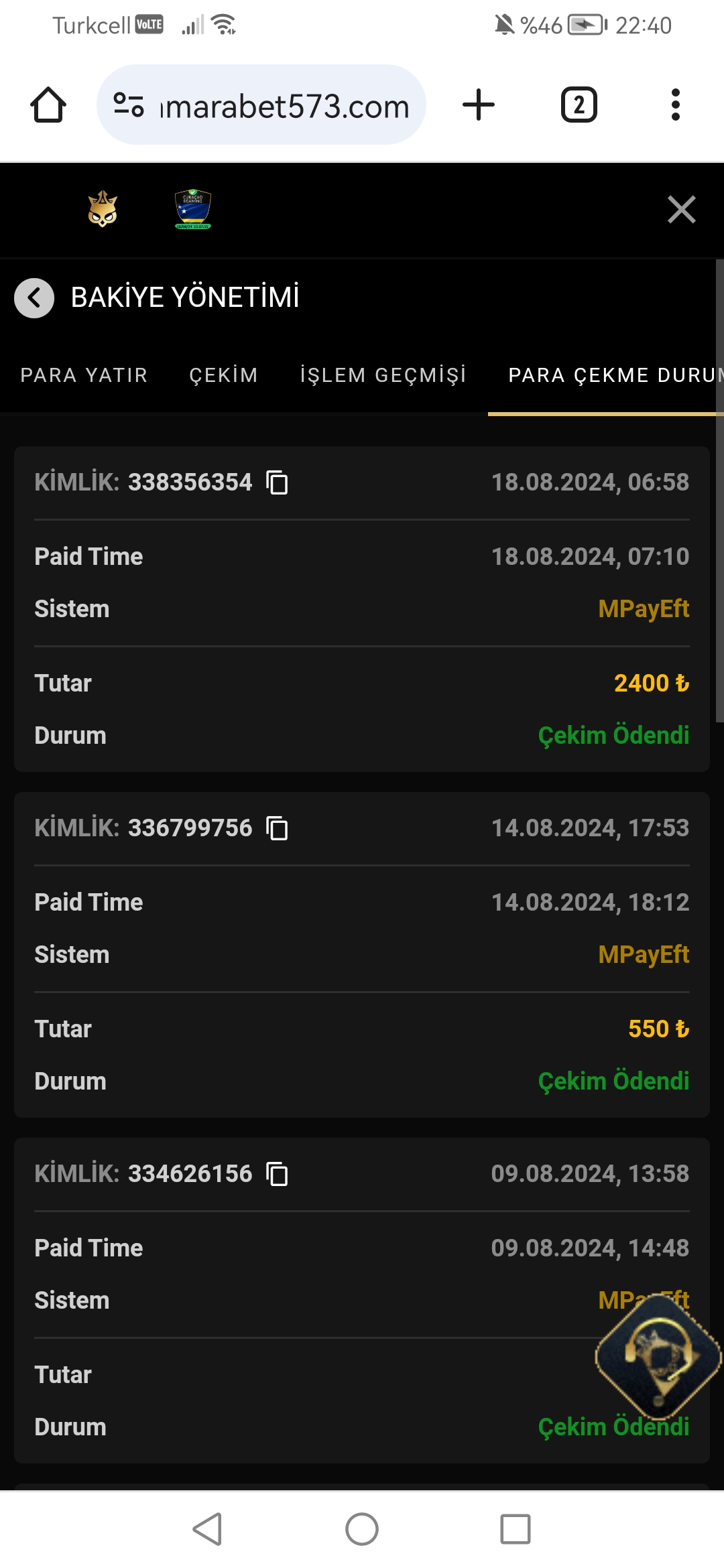The width and height of the screenshot is (724, 1568).
Task: Copy transaction ID 334626156
Action: coord(277,1174)
